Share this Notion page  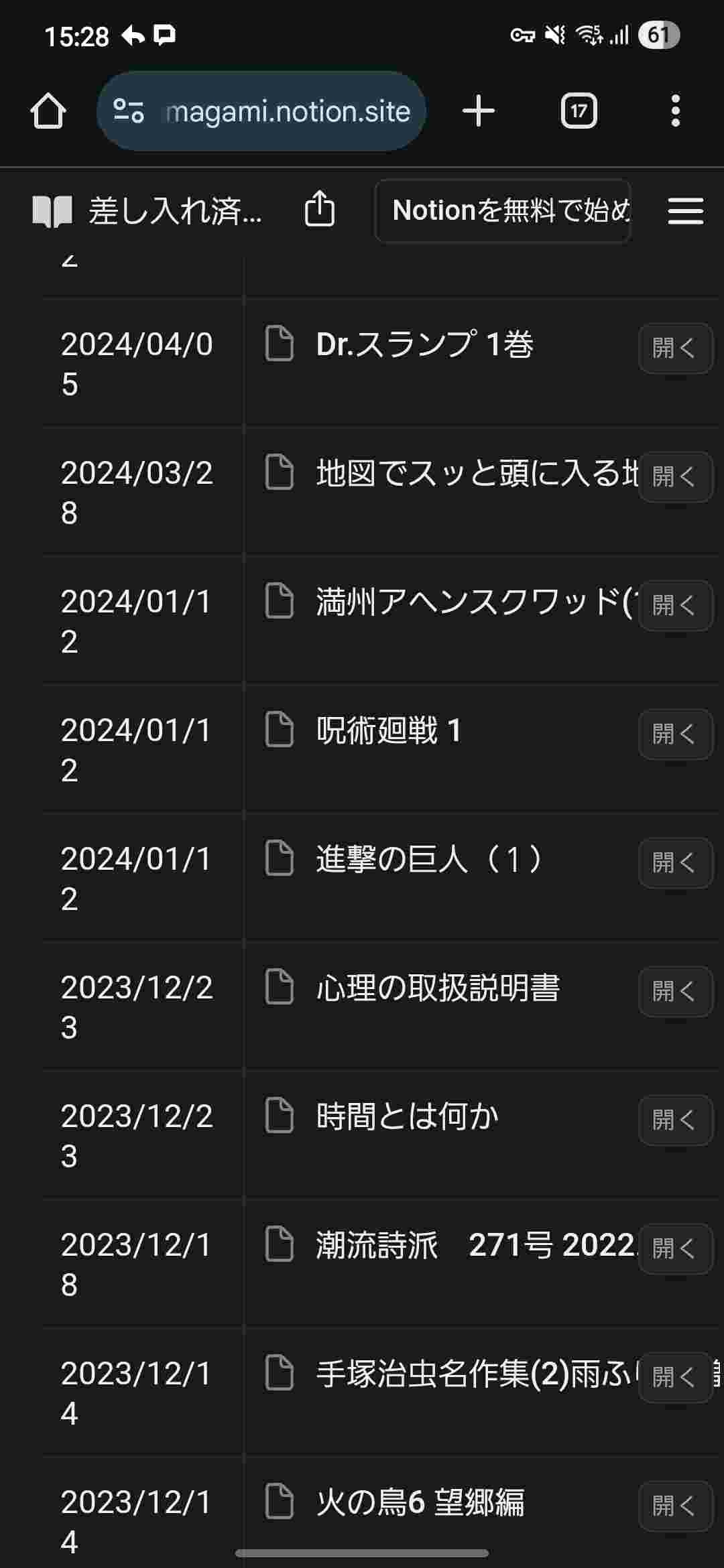[x=320, y=210]
